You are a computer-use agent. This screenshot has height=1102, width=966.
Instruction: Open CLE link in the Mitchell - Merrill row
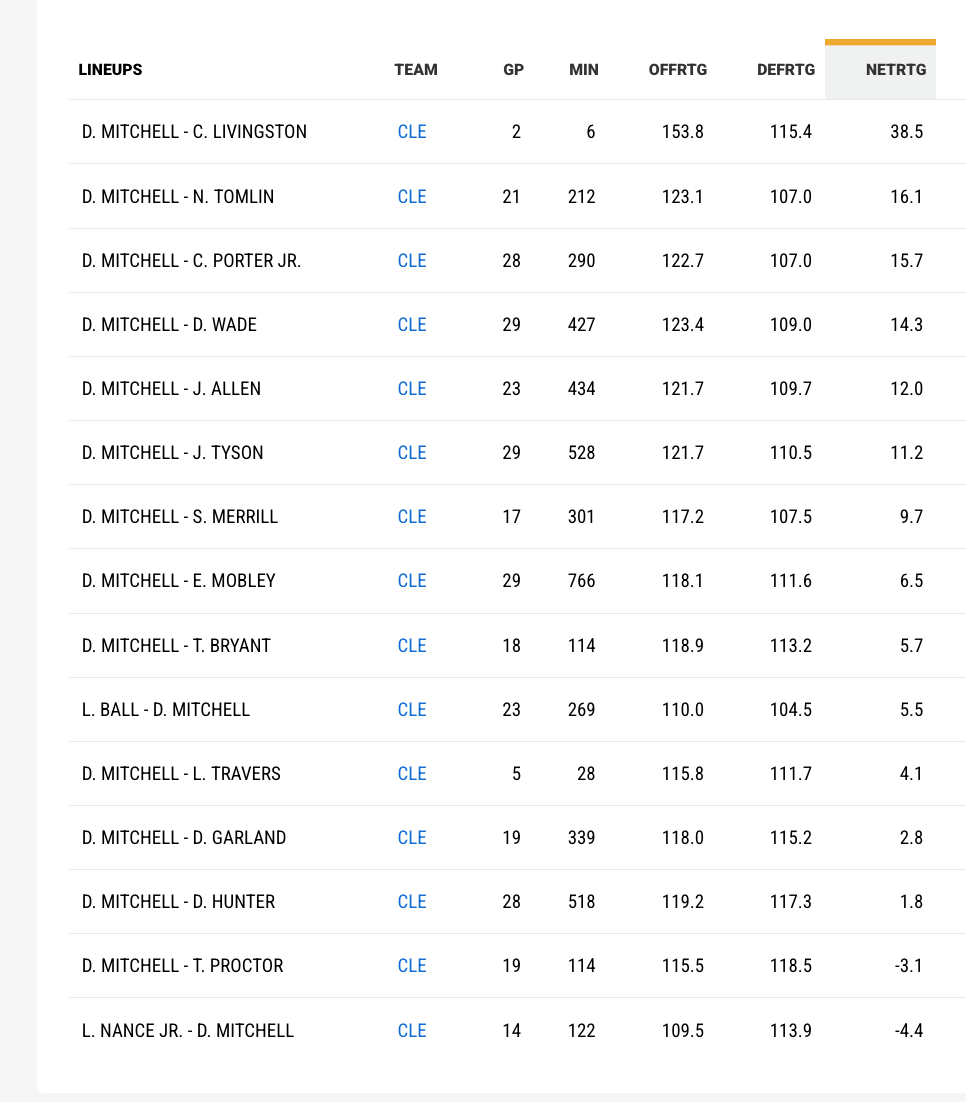[412, 517]
